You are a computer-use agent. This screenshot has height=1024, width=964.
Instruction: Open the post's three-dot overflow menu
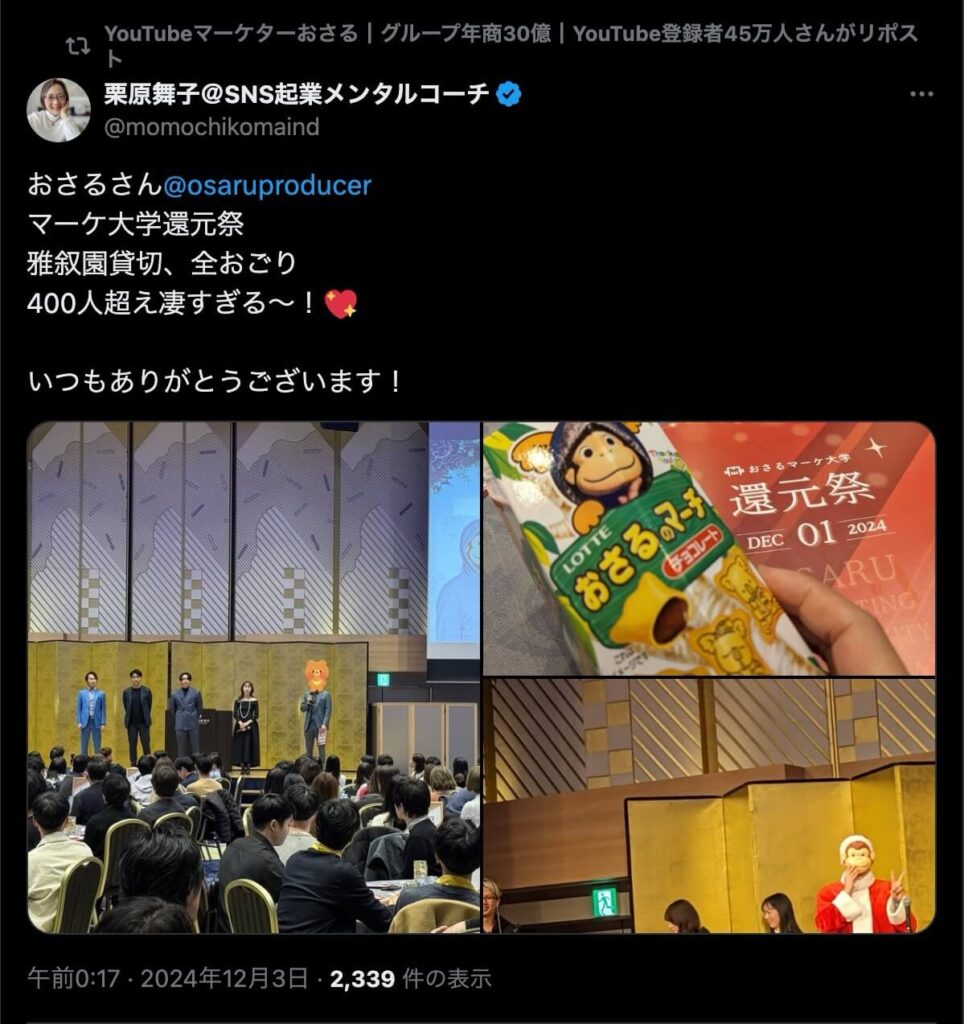[x=921, y=94]
